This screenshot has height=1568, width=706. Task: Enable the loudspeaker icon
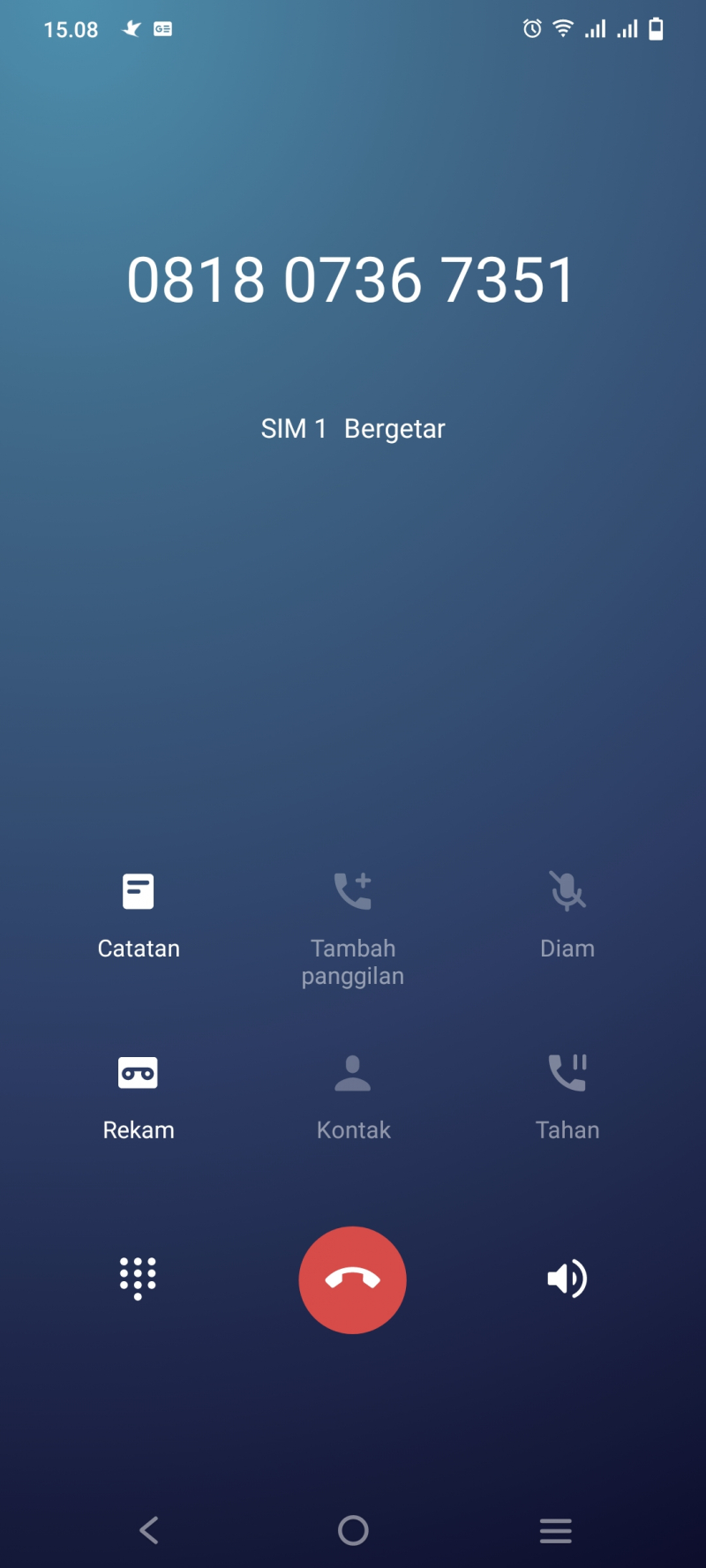tap(567, 1279)
